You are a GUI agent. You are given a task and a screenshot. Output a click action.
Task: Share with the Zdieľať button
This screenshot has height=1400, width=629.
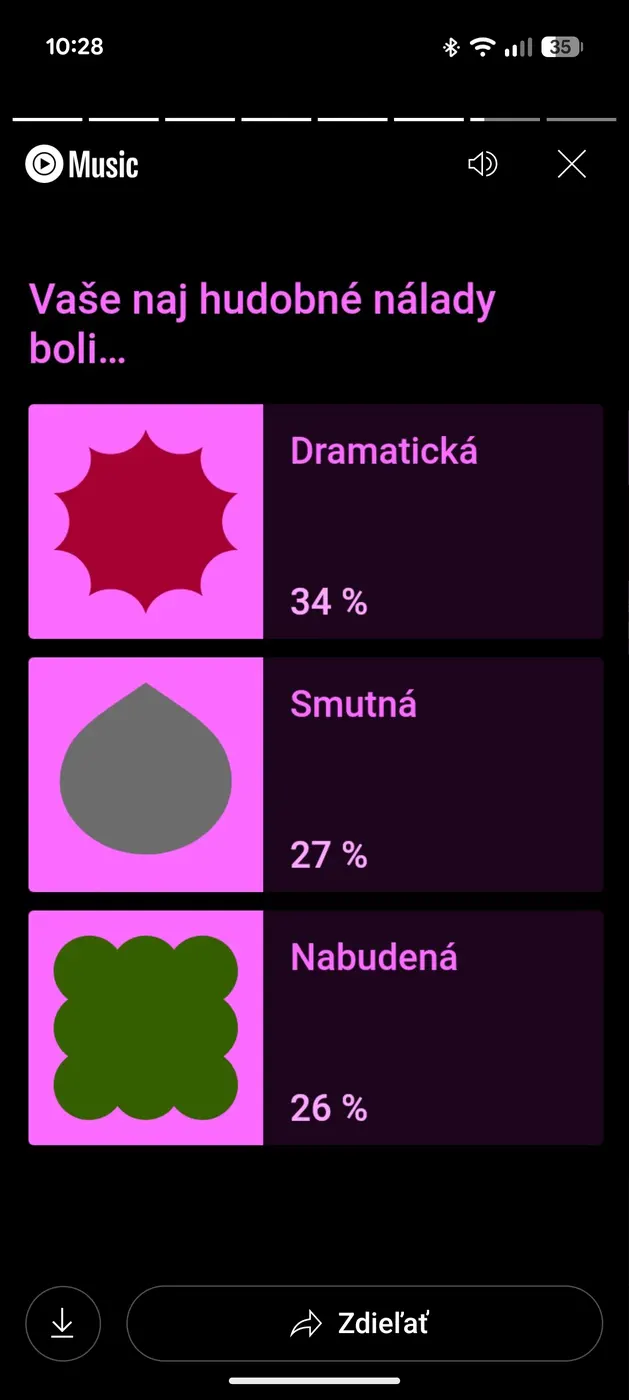364,1323
